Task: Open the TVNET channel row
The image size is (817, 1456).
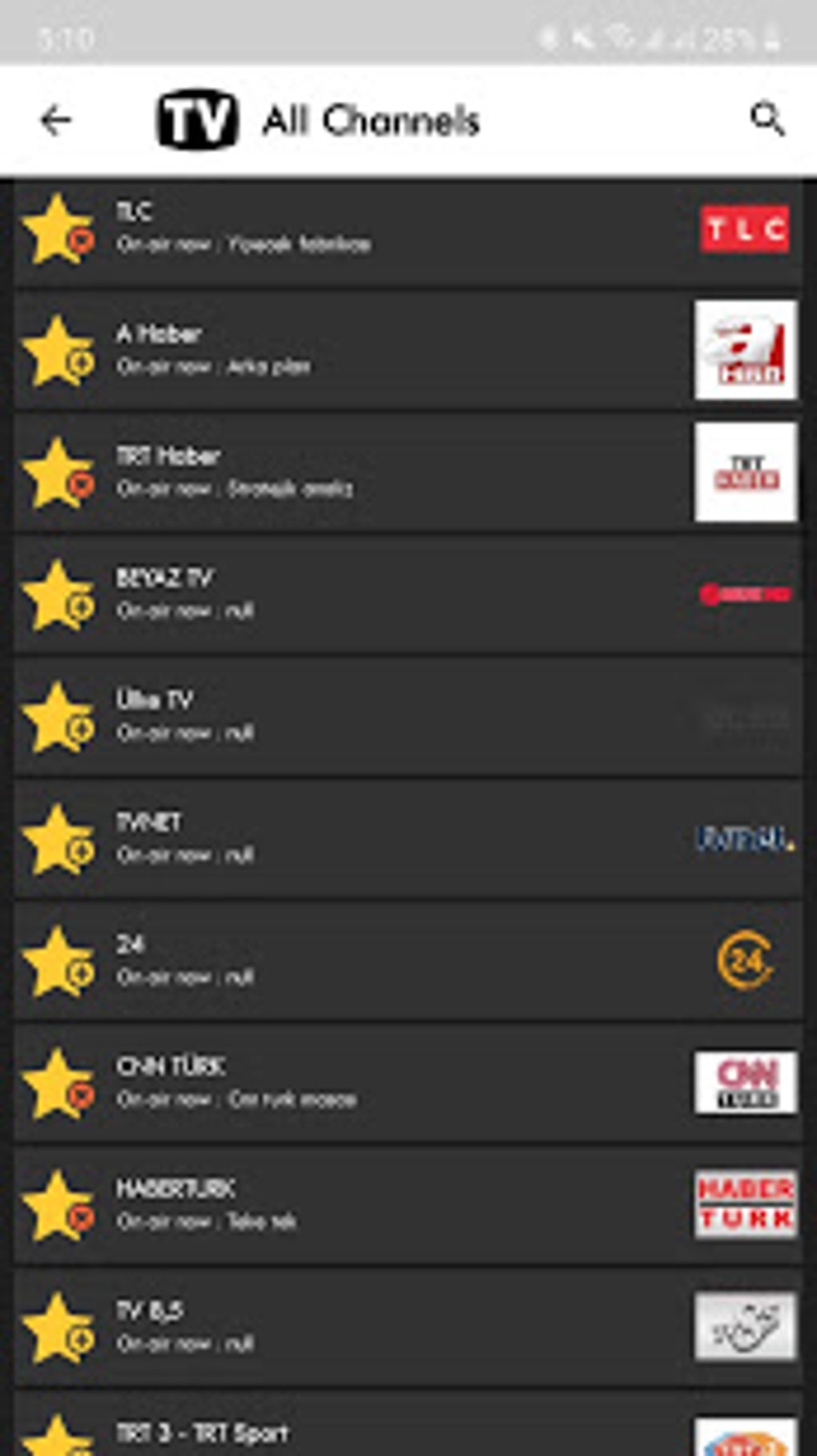Action: [x=408, y=839]
